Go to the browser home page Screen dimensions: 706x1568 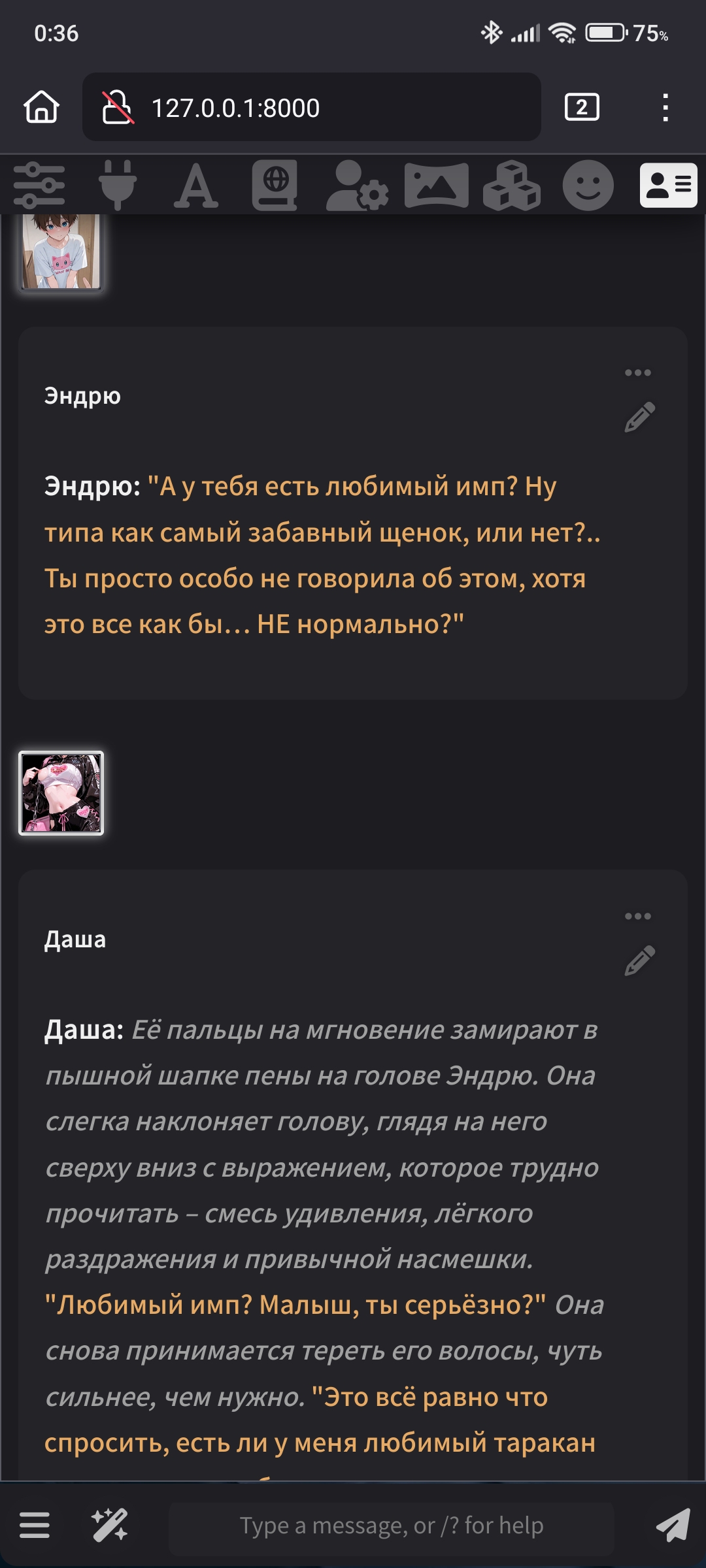pyautogui.click(x=42, y=107)
